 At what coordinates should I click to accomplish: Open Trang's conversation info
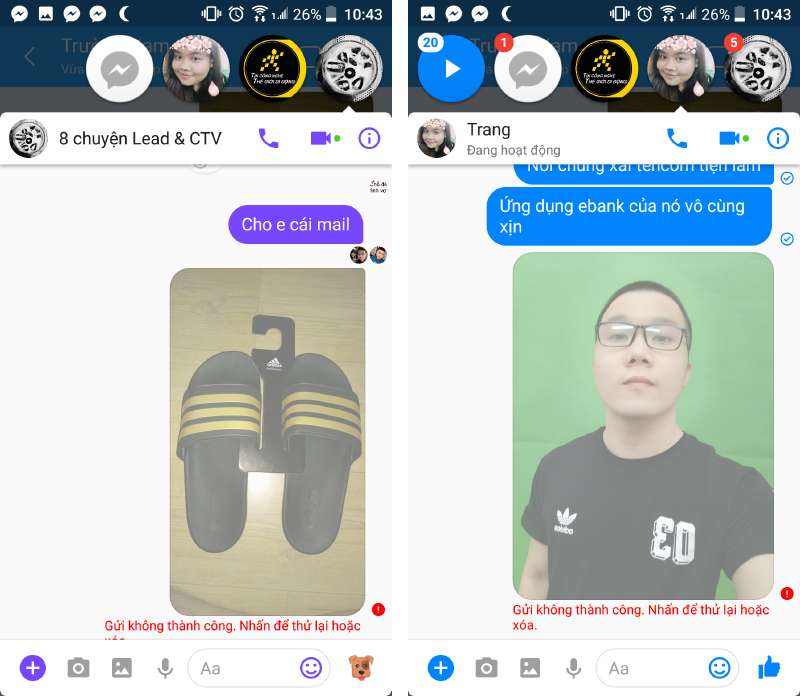point(778,138)
